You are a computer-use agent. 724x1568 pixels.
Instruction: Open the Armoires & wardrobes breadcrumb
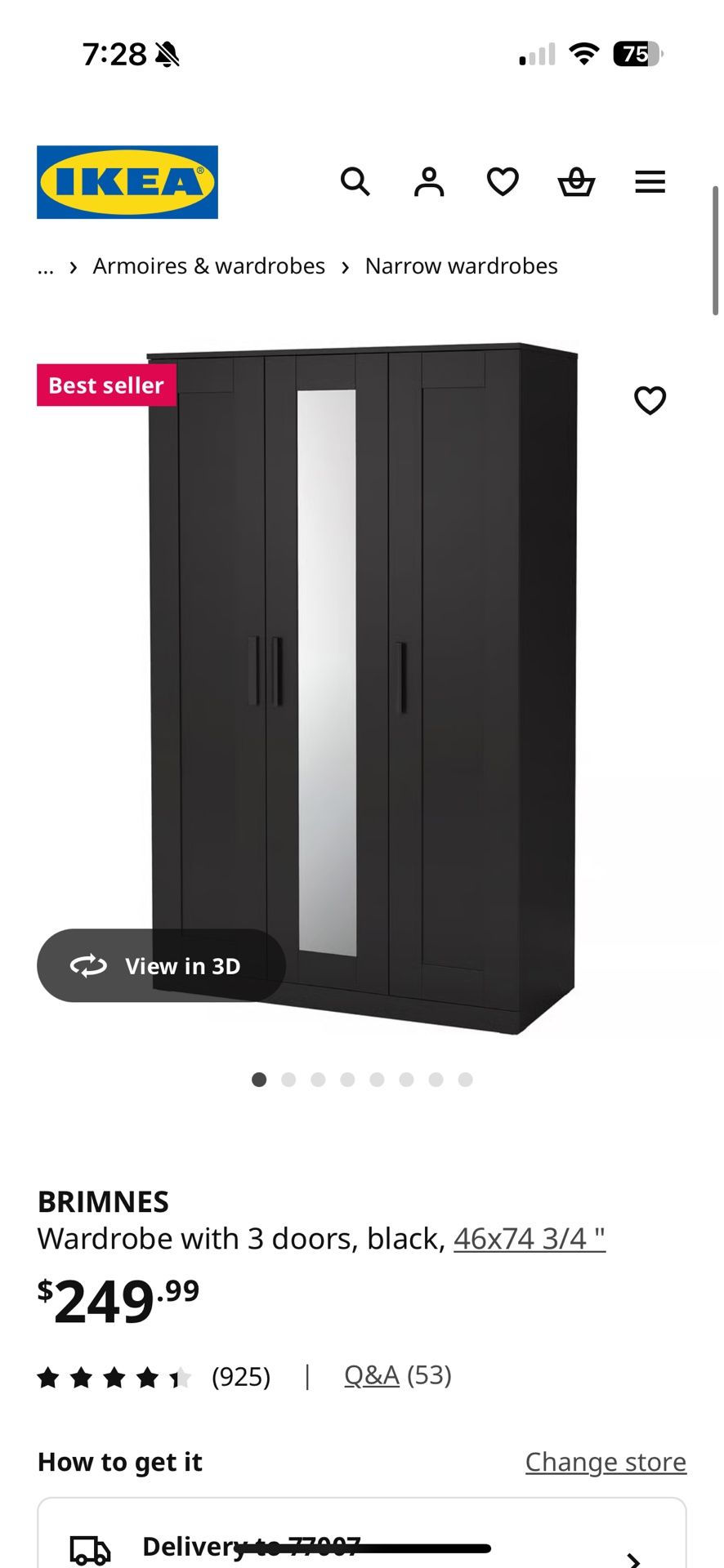click(x=208, y=265)
